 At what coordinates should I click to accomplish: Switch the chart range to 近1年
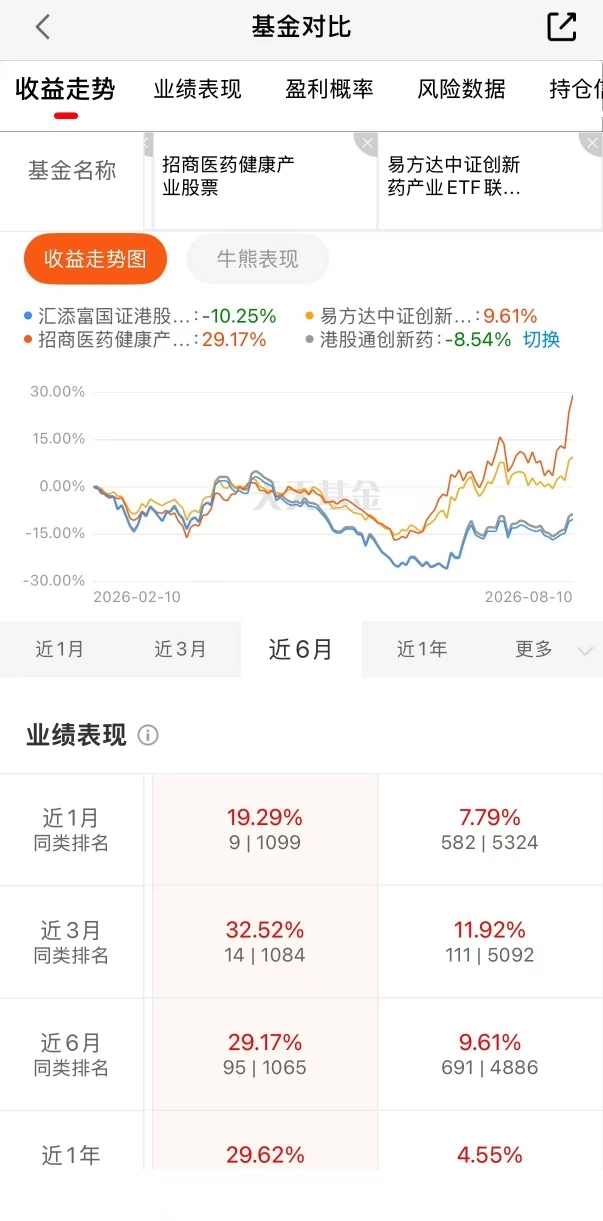[422, 649]
